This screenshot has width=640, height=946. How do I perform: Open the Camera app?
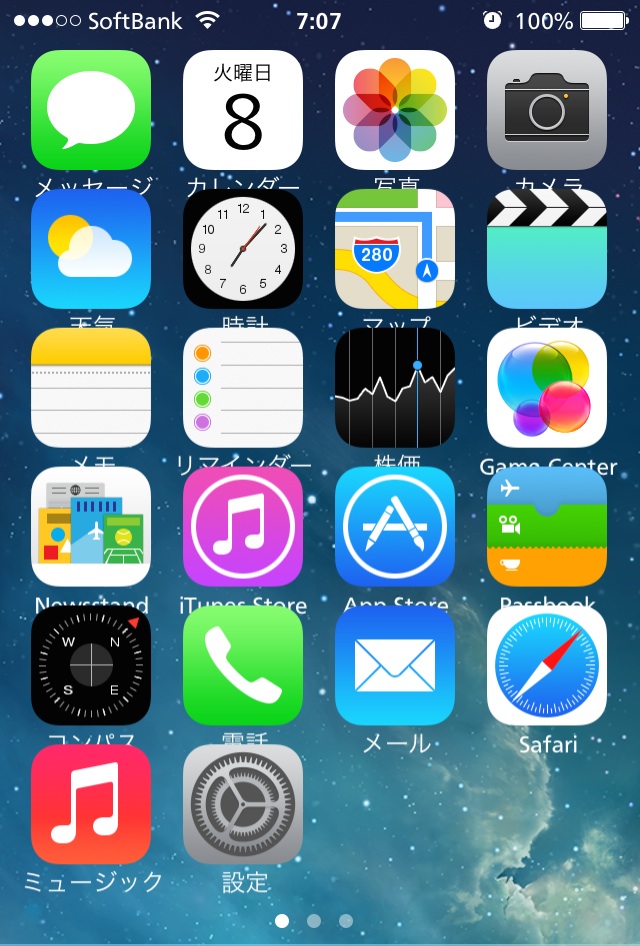point(547,110)
